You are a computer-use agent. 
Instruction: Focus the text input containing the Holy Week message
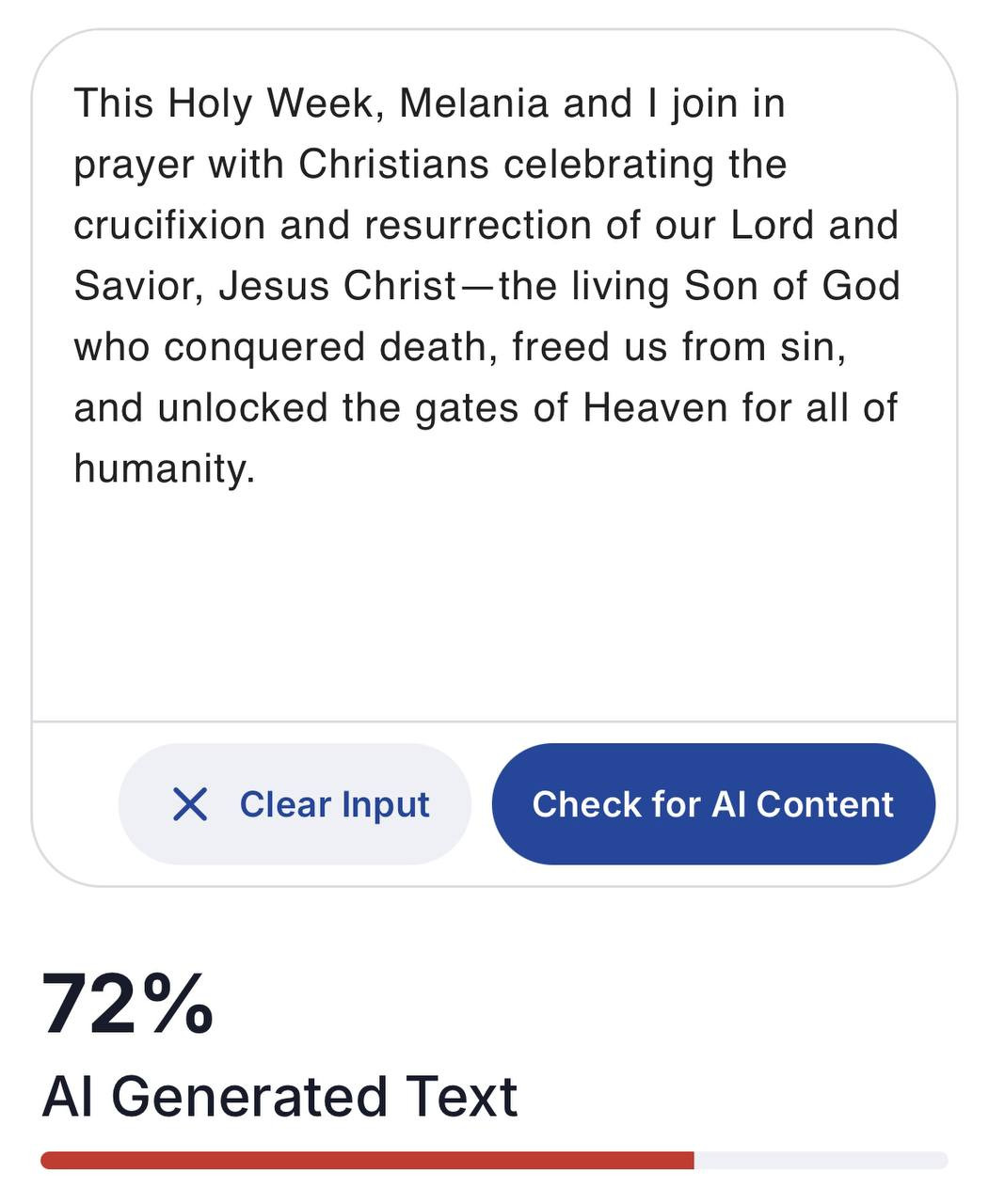coord(493,376)
